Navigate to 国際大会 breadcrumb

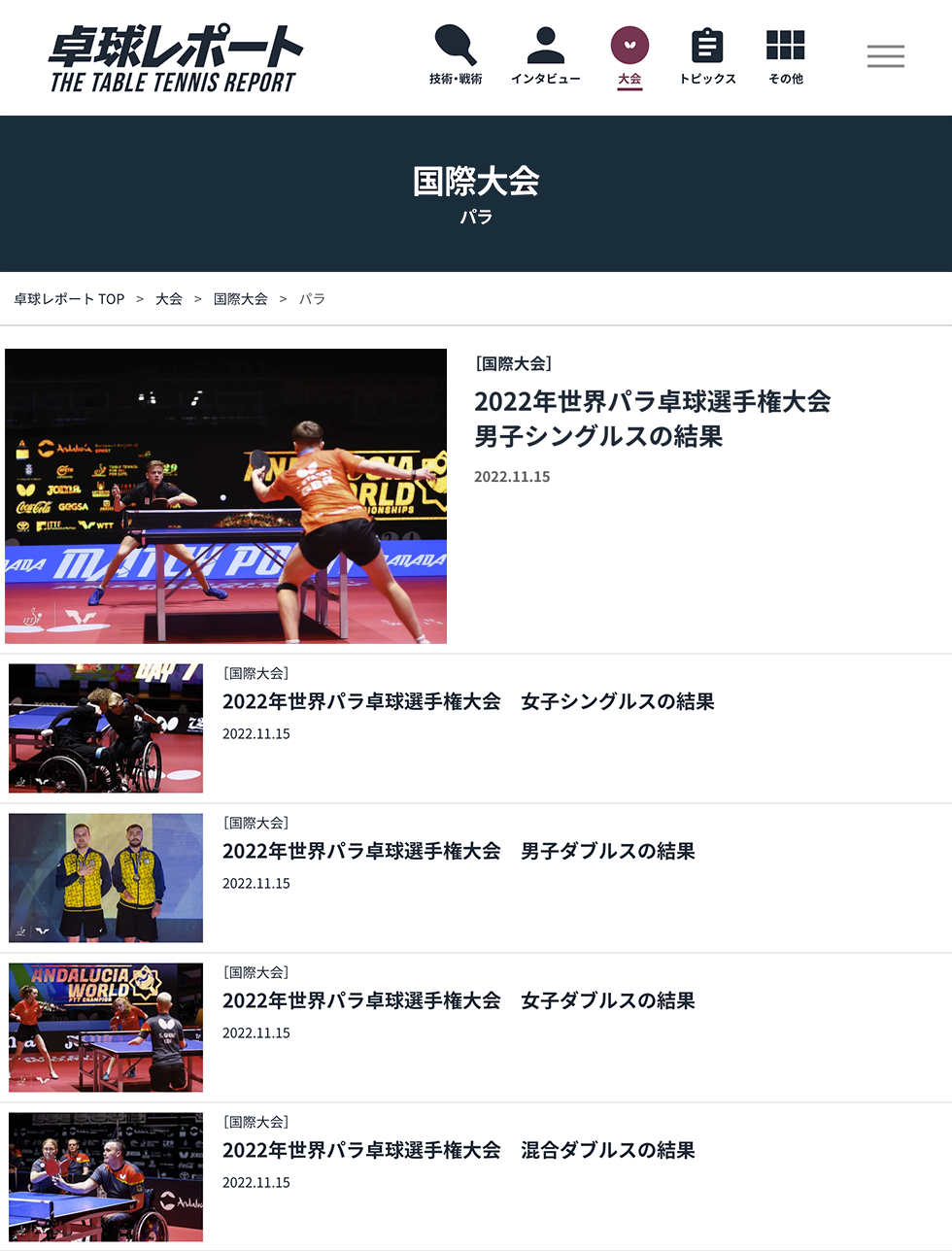click(x=240, y=299)
